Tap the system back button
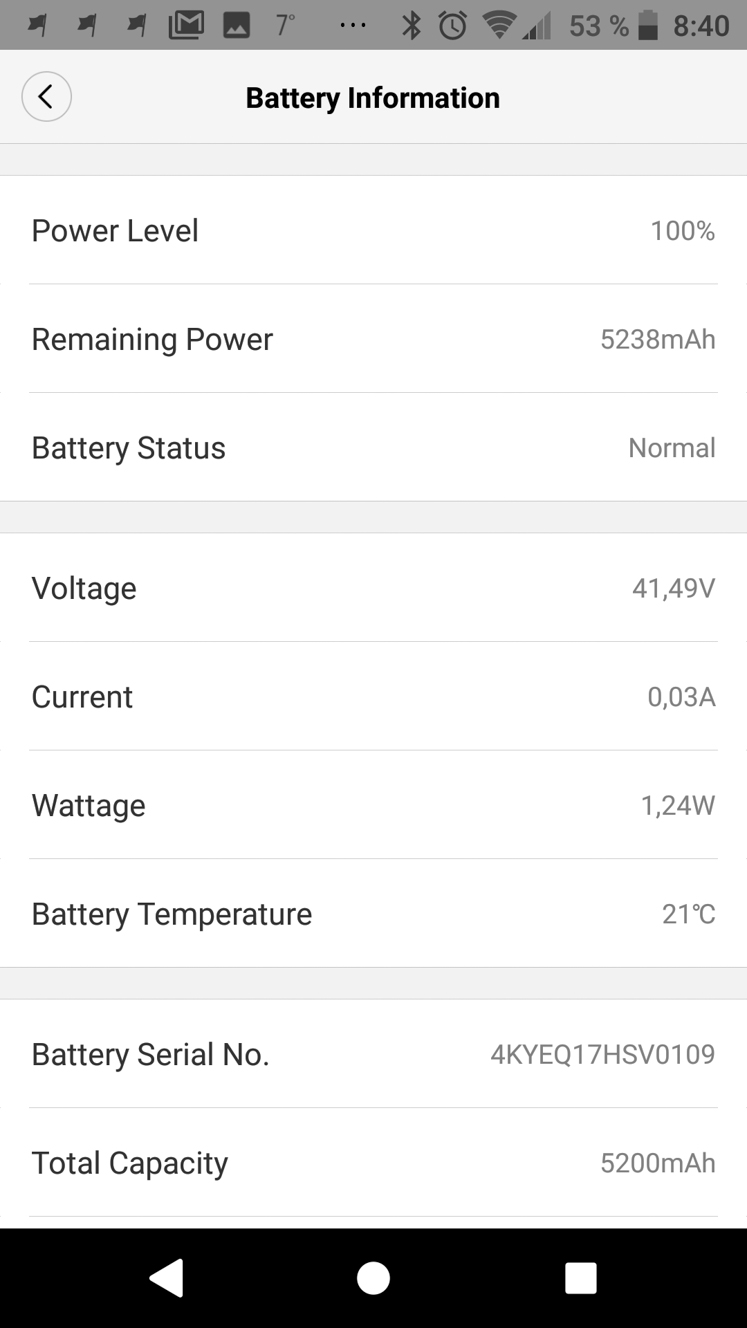This screenshot has height=1328, width=747. point(166,1277)
